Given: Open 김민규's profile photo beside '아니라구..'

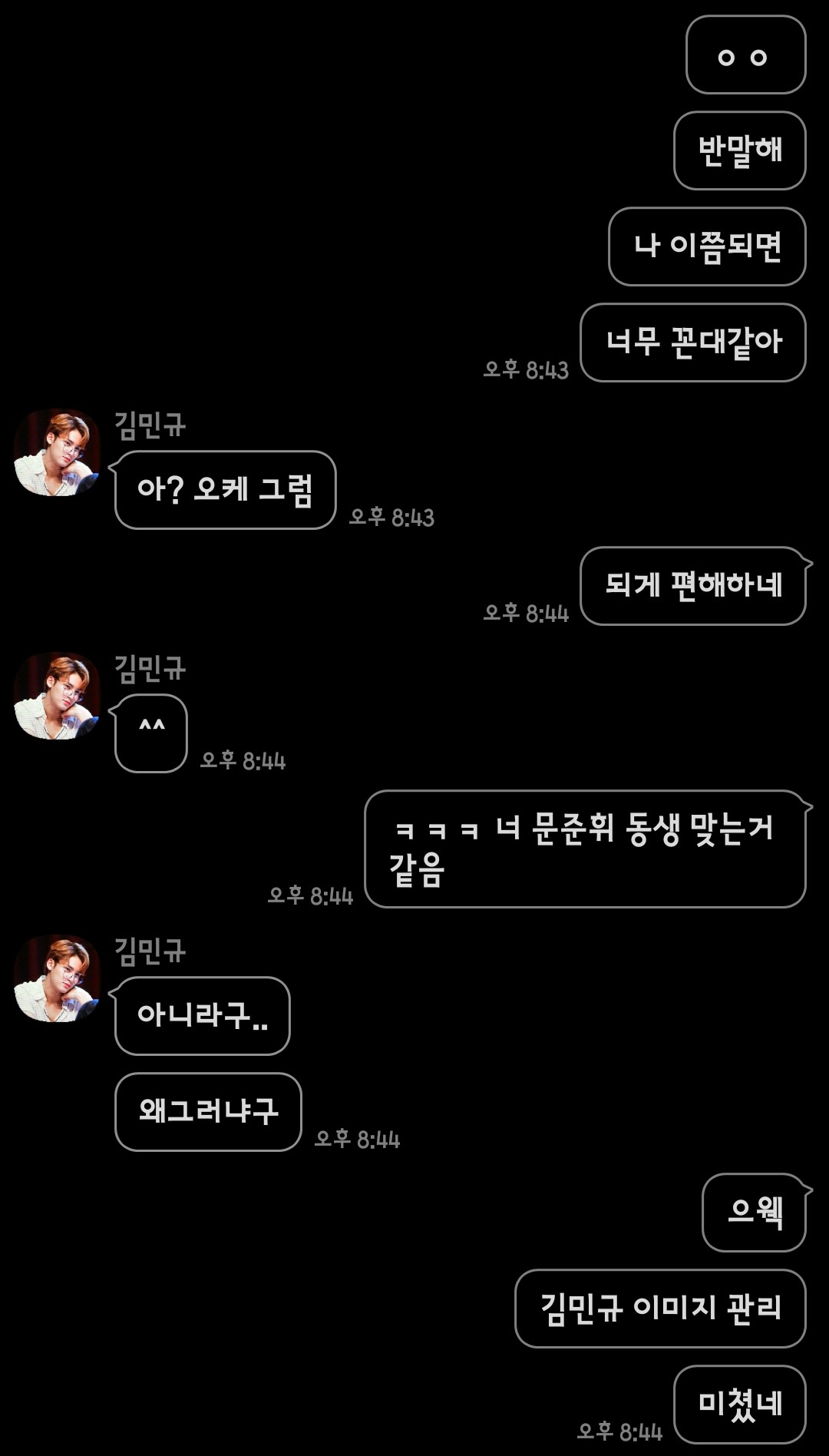Looking at the screenshot, I should 58,978.
